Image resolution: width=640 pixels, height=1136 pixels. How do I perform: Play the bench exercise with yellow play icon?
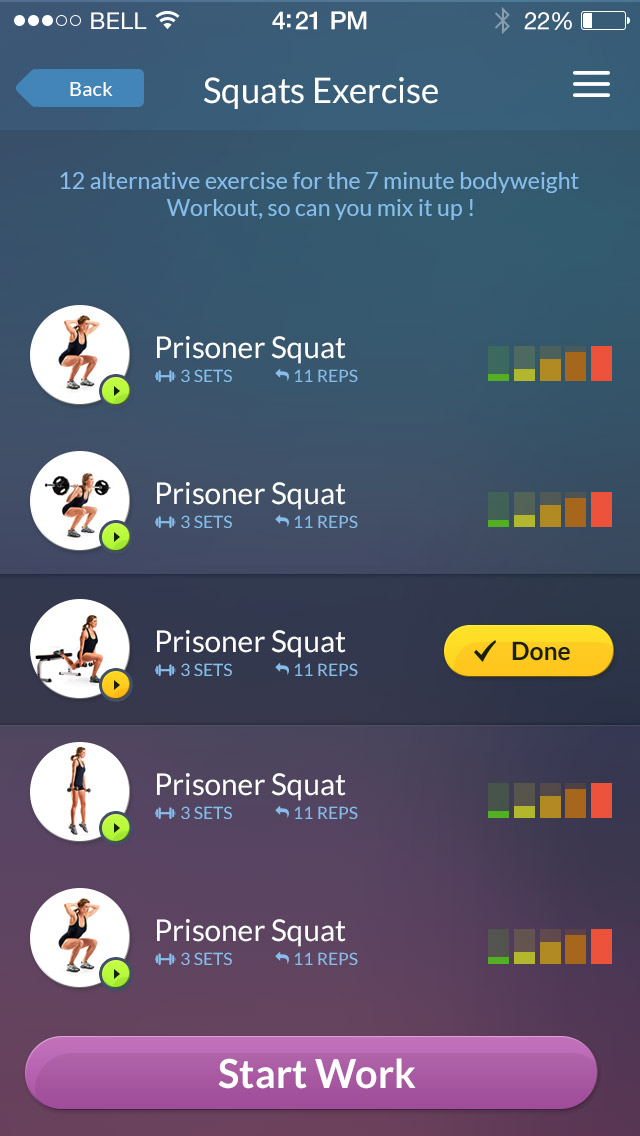click(x=116, y=685)
